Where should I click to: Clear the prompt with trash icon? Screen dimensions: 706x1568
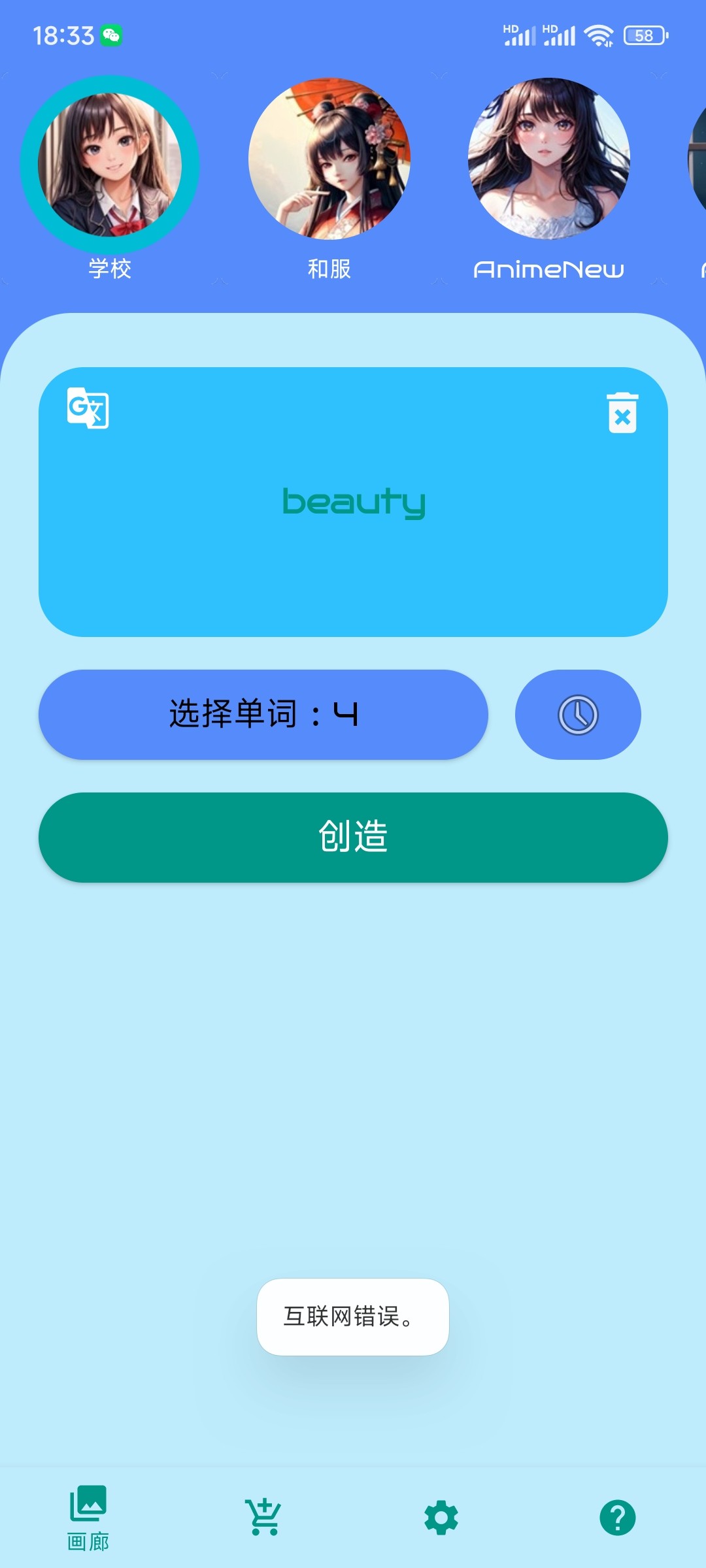tap(622, 412)
